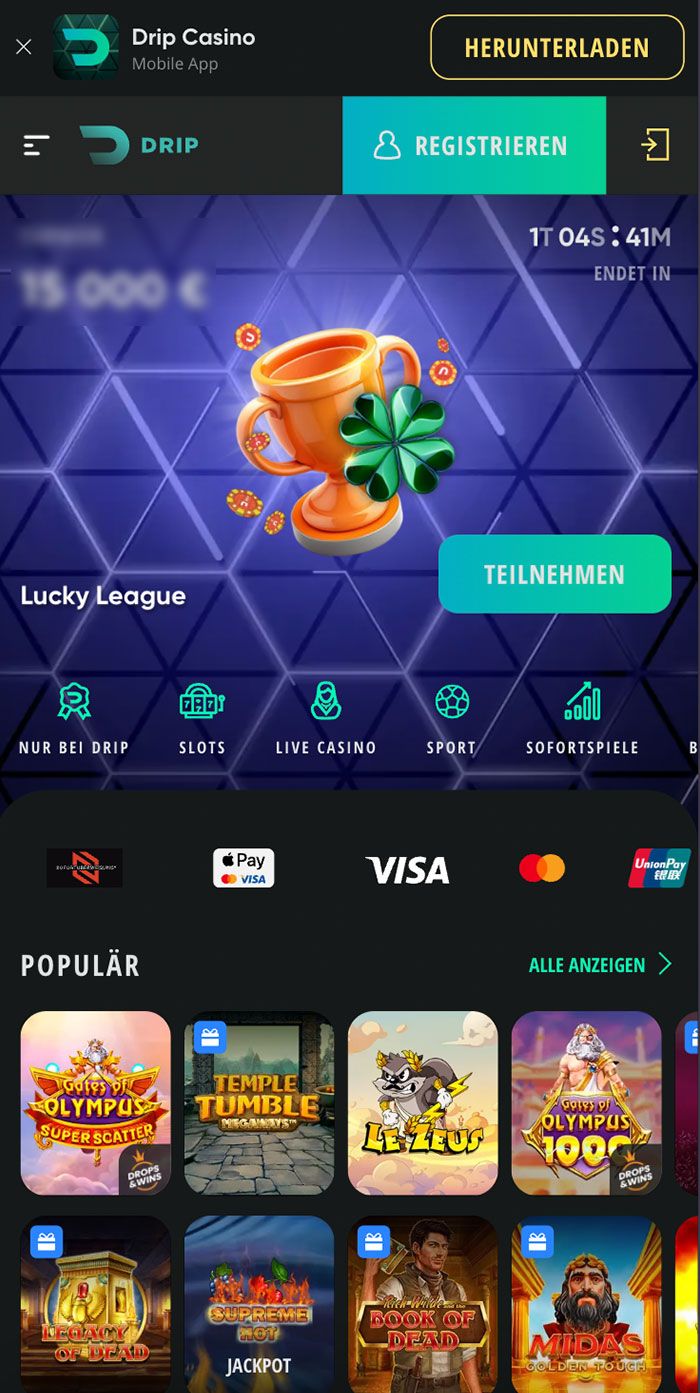
Task: Launch Supreme Hot Jackpot game
Action: tap(259, 1304)
